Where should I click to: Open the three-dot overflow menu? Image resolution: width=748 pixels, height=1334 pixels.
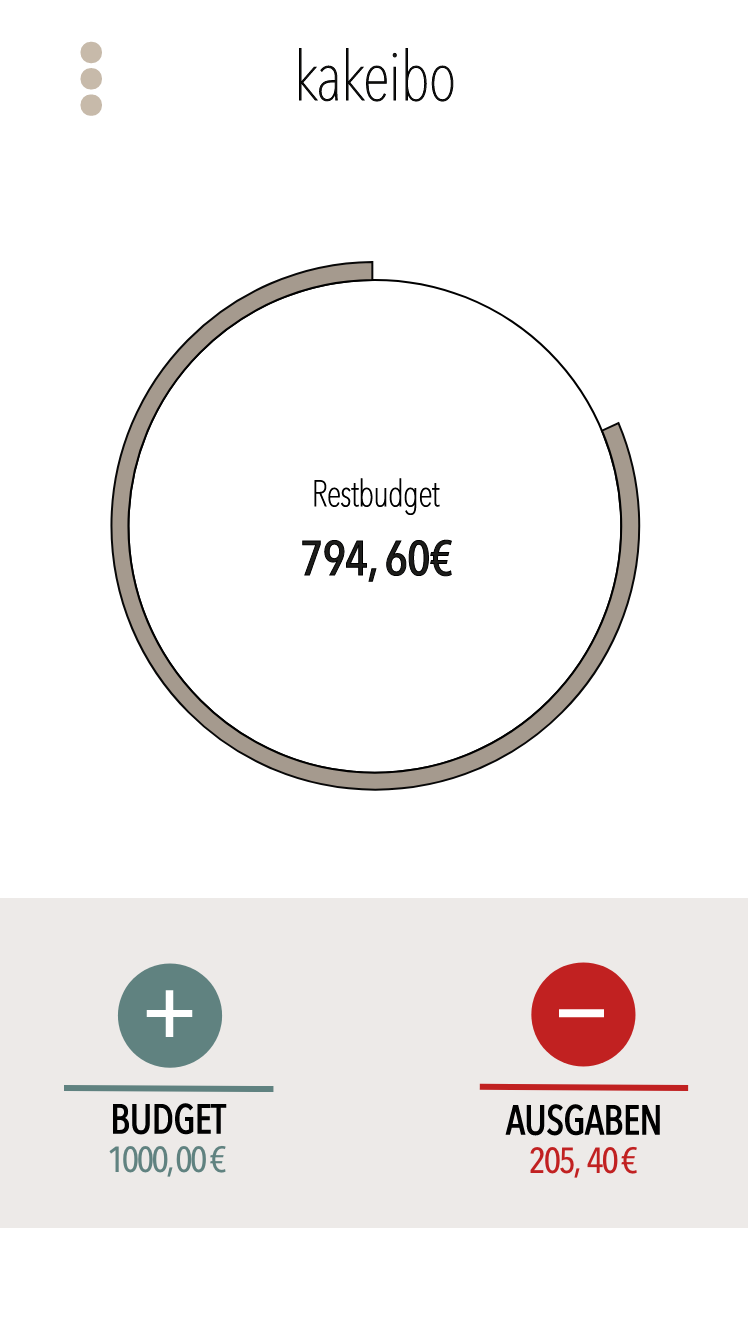click(x=91, y=79)
